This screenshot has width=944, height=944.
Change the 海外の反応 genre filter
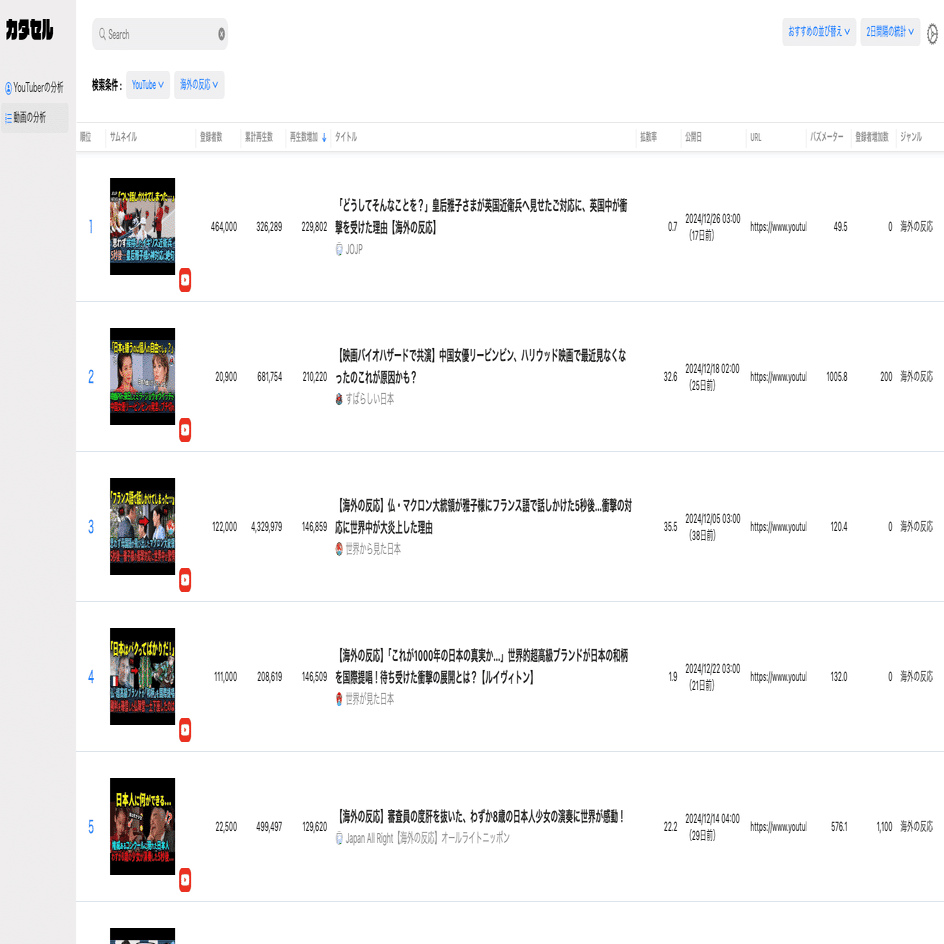(x=199, y=85)
